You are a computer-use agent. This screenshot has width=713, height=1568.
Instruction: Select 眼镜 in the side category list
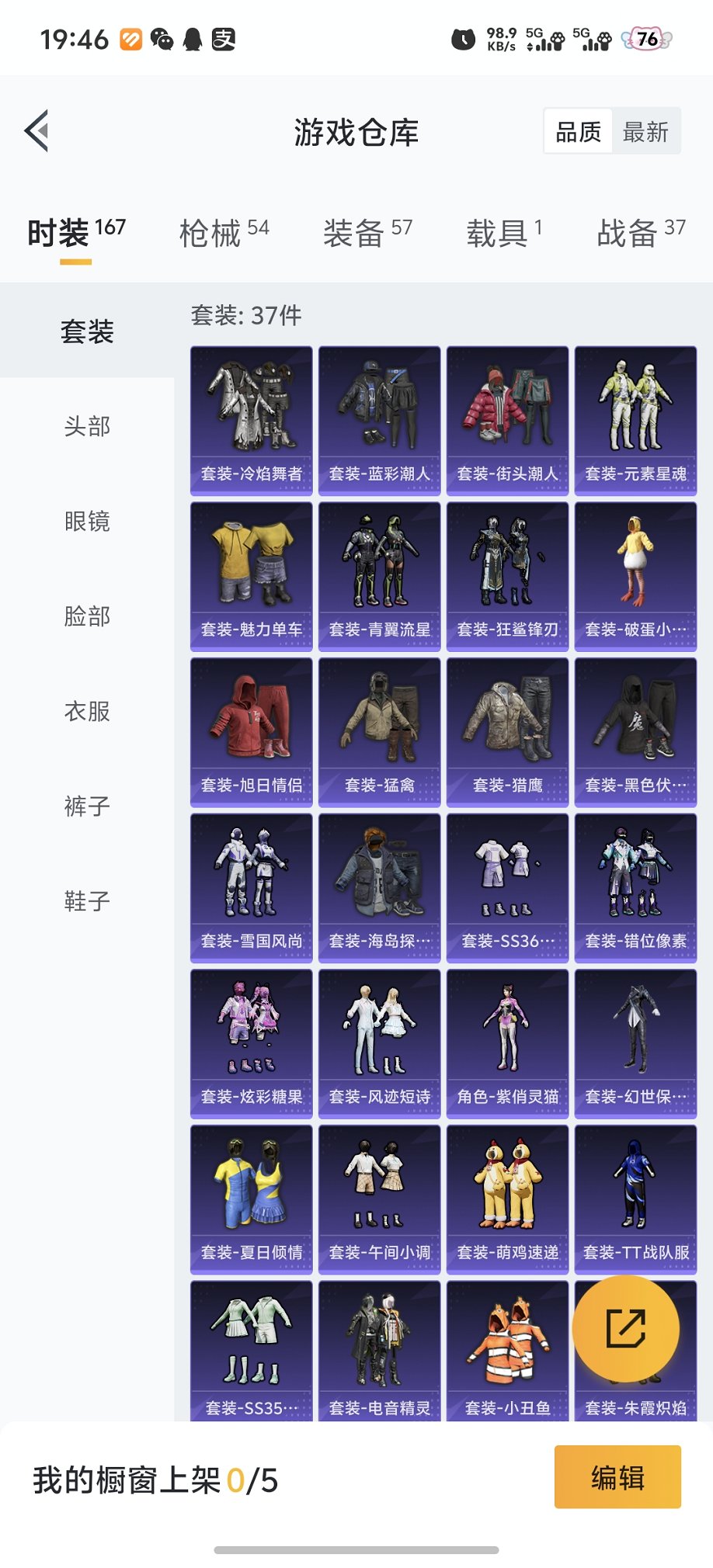coord(87,521)
